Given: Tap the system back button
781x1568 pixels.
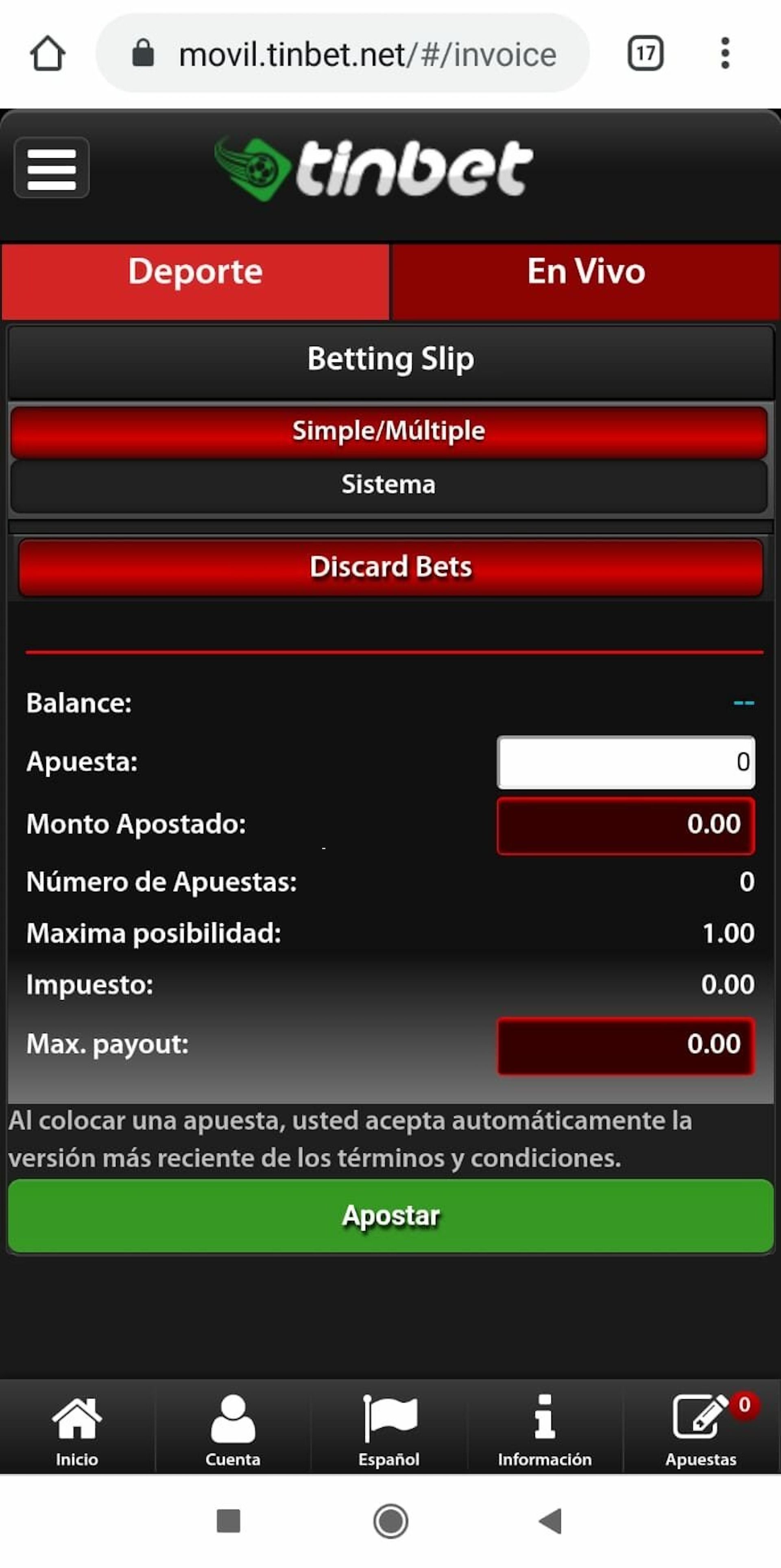Looking at the screenshot, I should click(550, 1521).
